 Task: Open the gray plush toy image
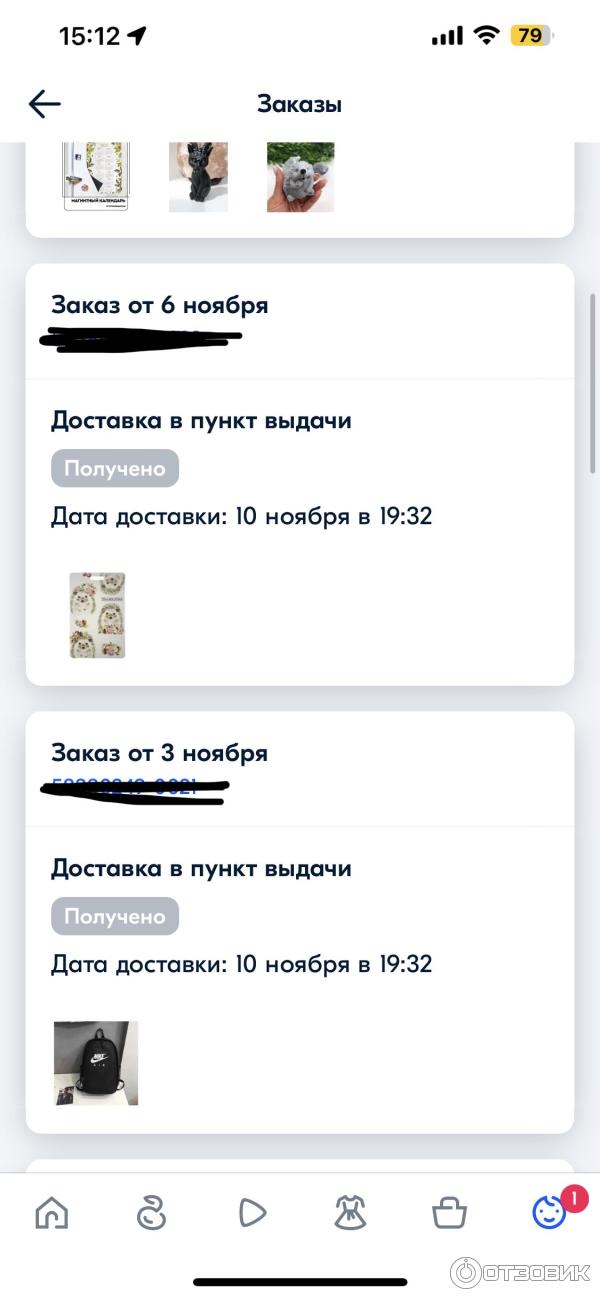coord(300,177)
